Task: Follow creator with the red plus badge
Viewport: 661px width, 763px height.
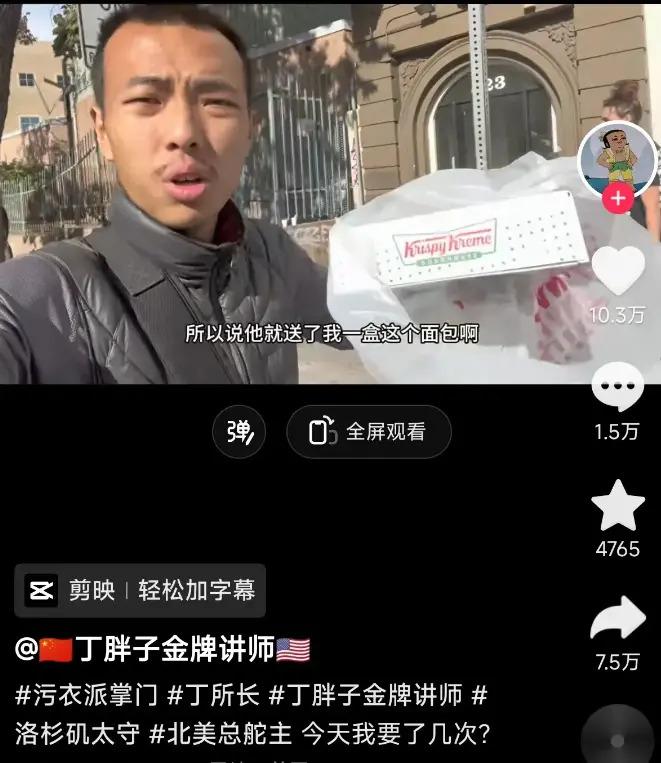Action: [618, 198]
